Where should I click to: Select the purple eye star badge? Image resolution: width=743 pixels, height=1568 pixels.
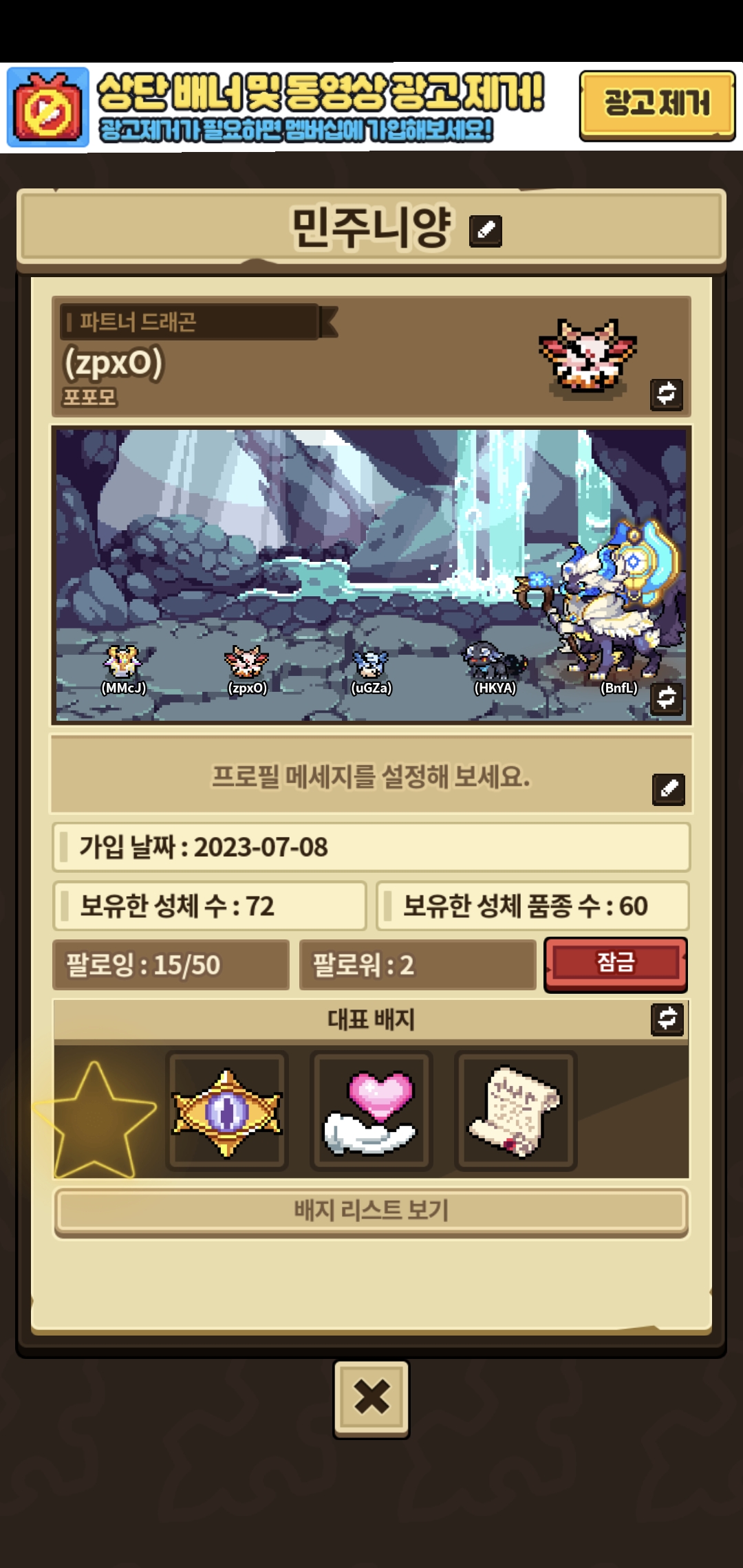coord(227,1111)
